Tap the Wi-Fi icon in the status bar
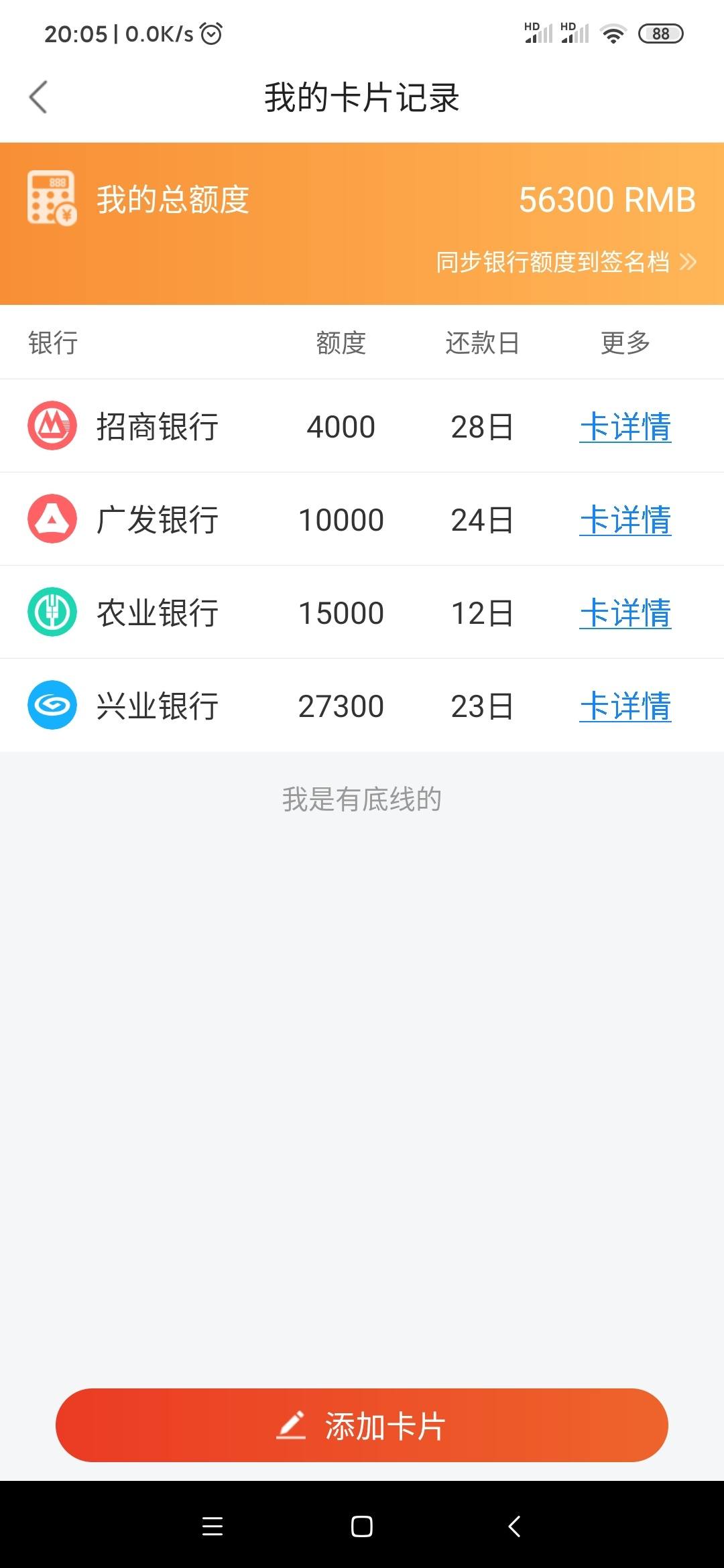 [x=612, y=32]
